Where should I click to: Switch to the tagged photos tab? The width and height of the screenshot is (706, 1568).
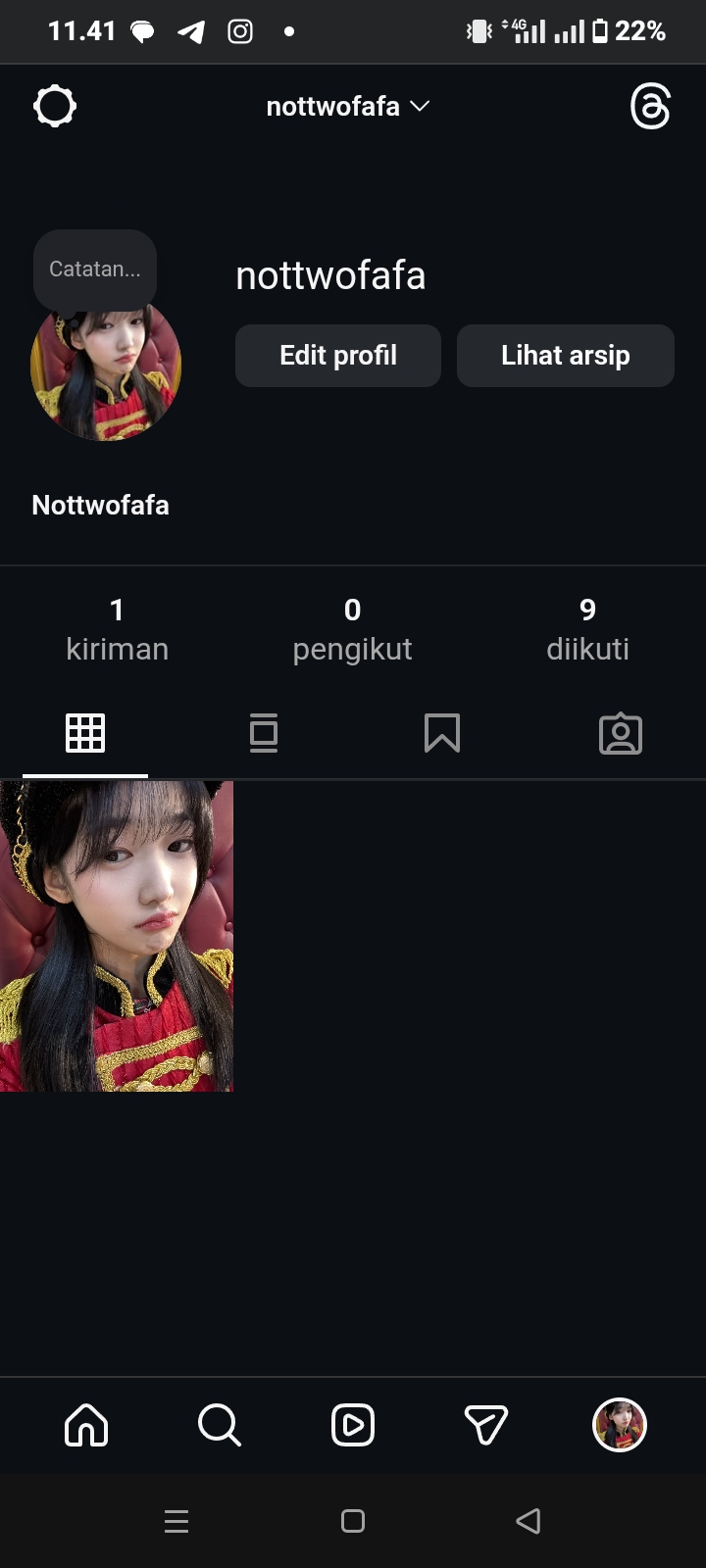[x=621, y=733]
